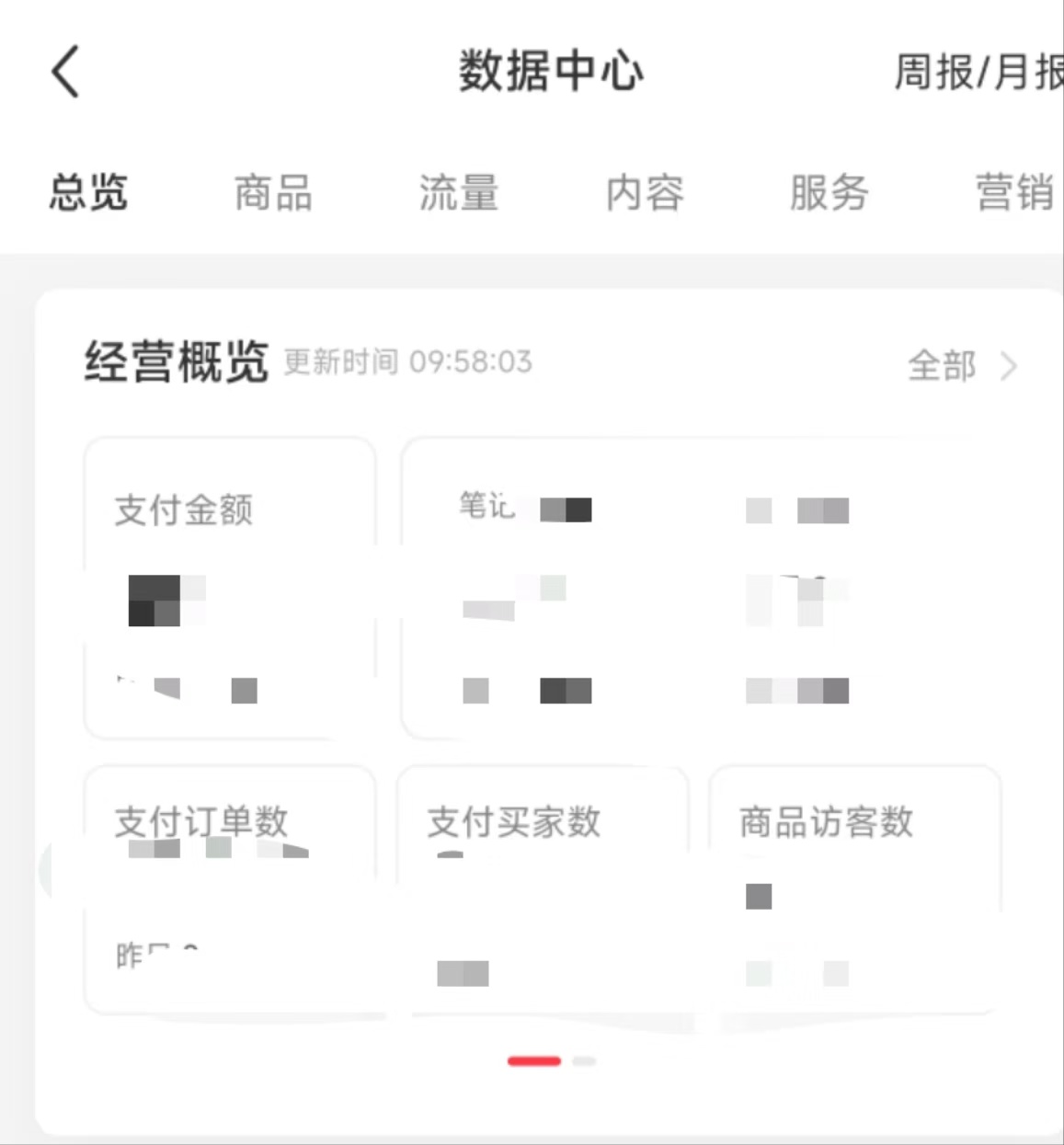Viewport: 1064px width, 1145px height.
Task: Select the 总览 tab
Action: [x=88, y=193]
